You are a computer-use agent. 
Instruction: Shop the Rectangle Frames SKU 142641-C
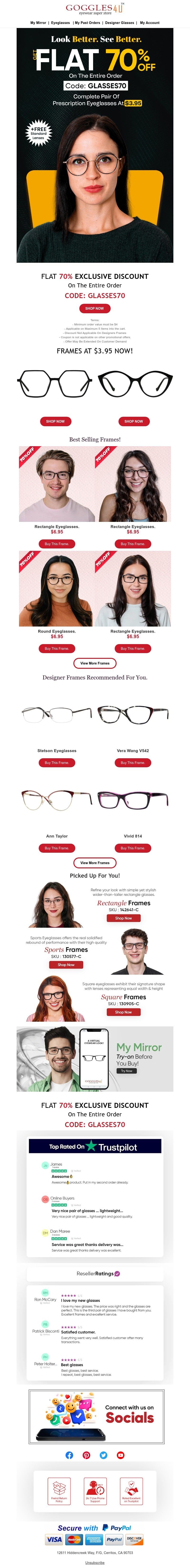pyautogui.click(x=124, y=918)
